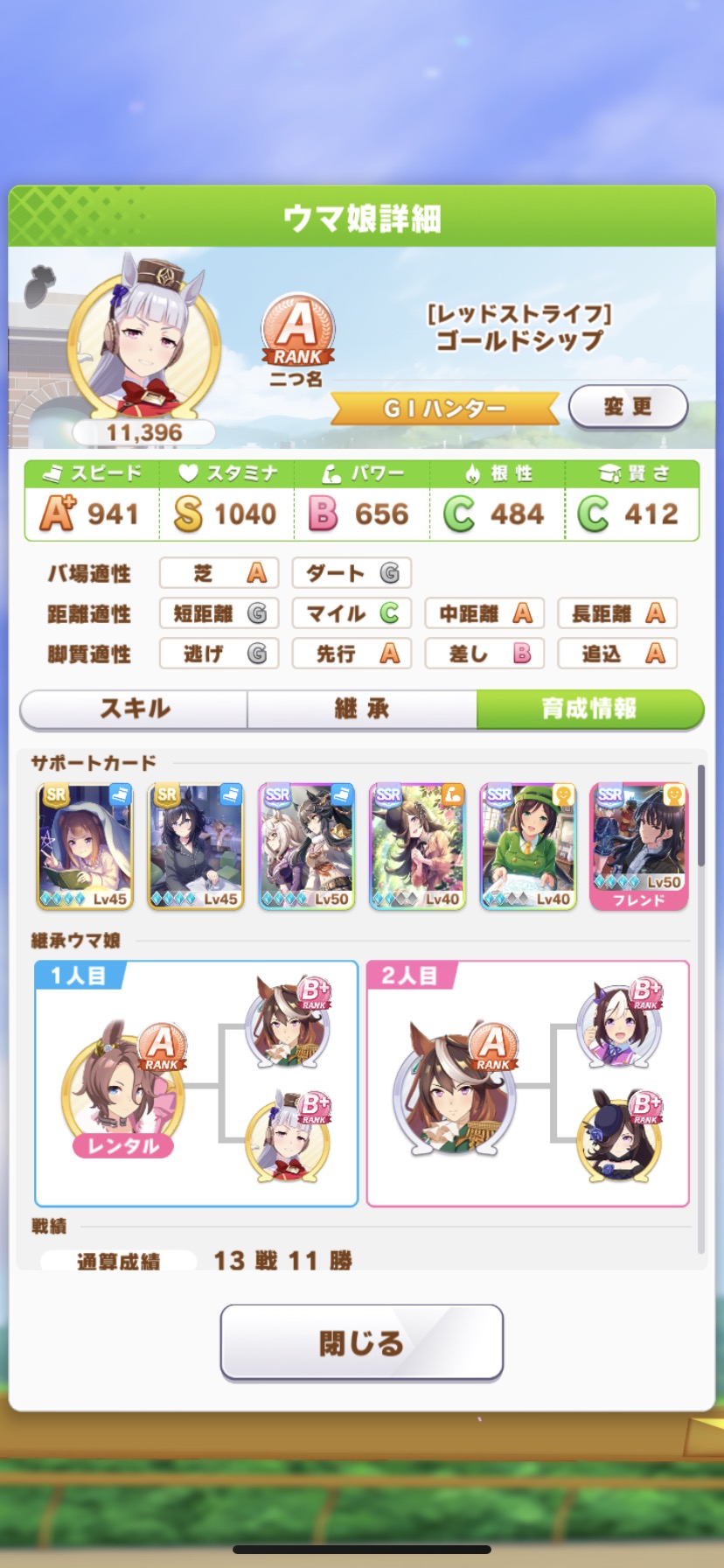The height and width of the screenshot is (1568, 724).
Task: Switch to the 継承 tab
Action: pos(361,709)
